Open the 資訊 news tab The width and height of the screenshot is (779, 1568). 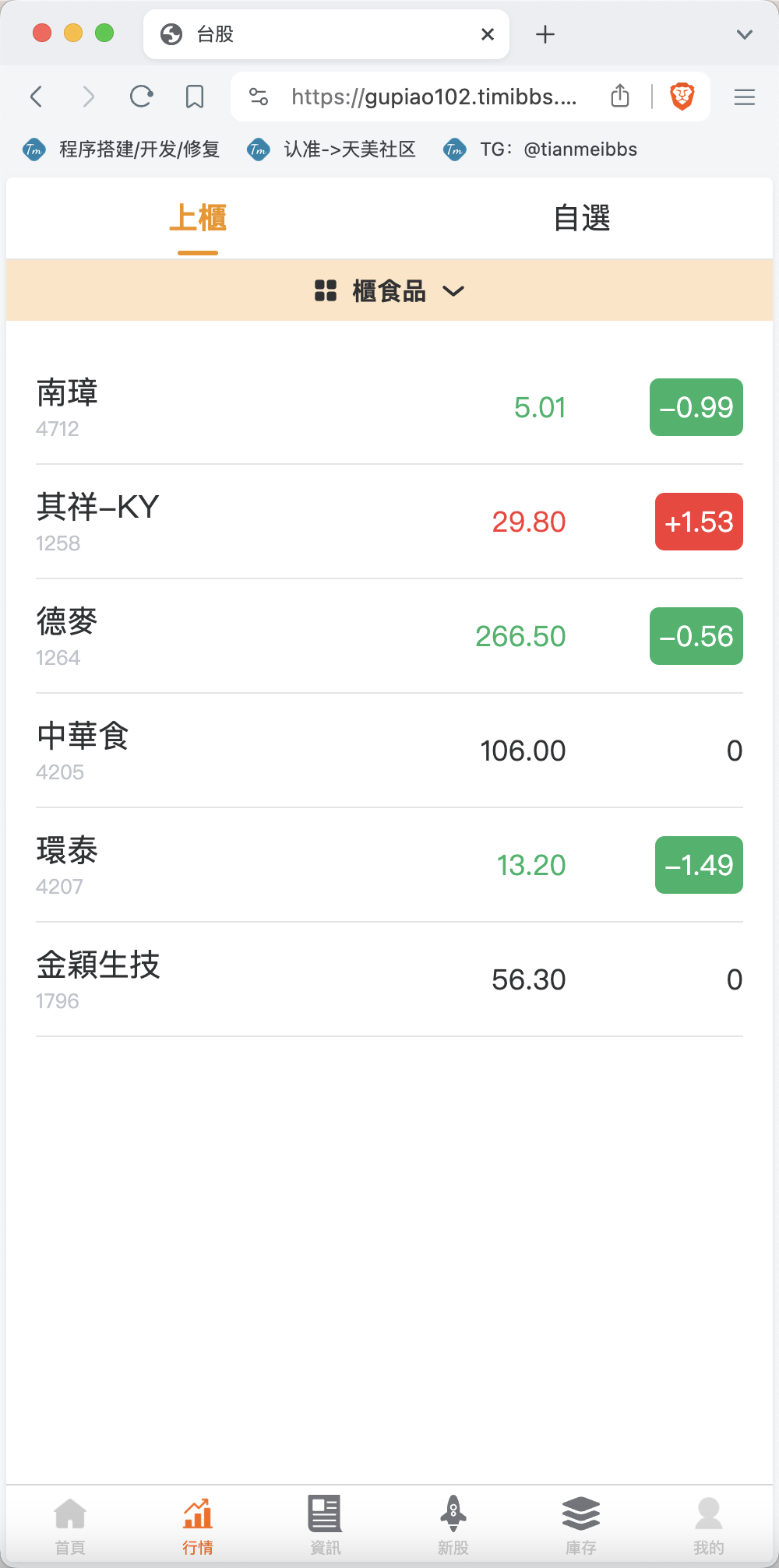[326, 1525]
